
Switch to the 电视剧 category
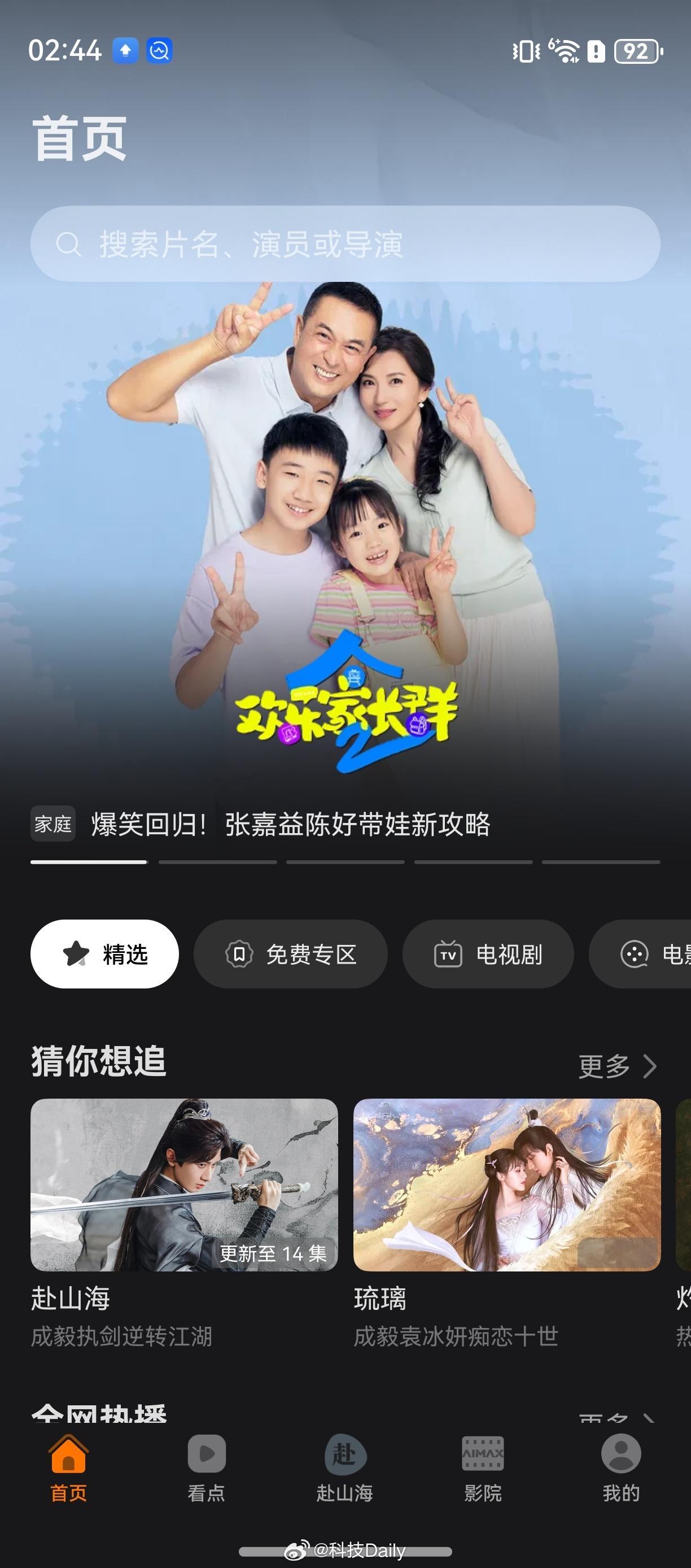488,954
